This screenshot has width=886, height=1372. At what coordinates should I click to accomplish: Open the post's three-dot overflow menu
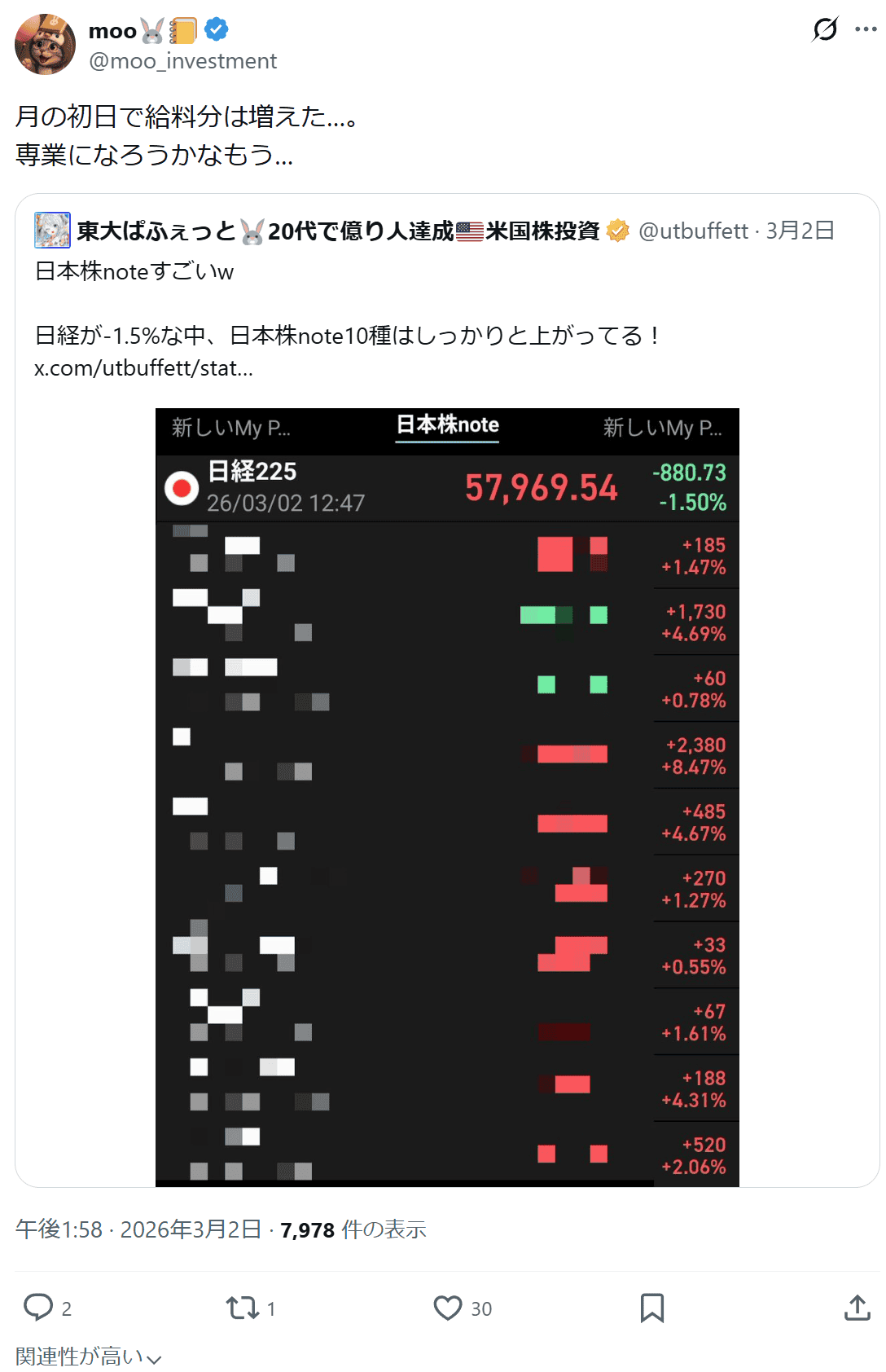click(866, 29)
